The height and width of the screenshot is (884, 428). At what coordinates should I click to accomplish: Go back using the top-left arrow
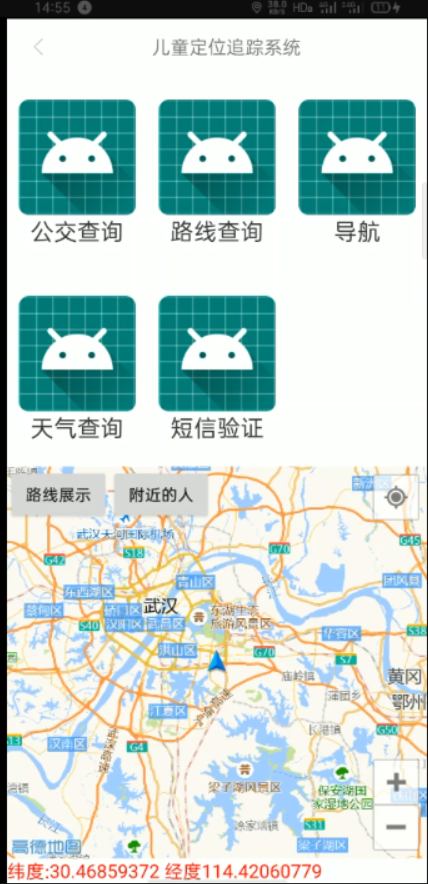[38, 47]
